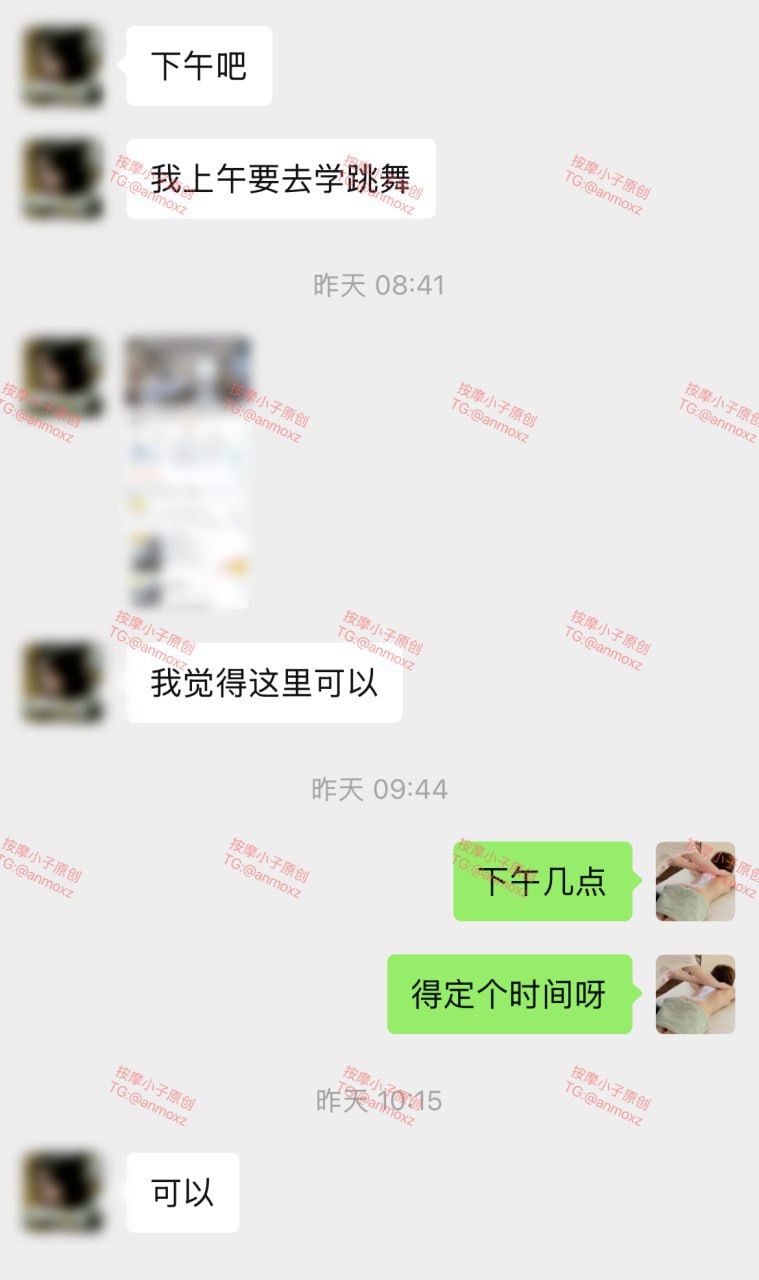Tap the avatar next to "我觉得这里可以"
The width and height of the screenshot is (759, 1280).
[x=63, y=683]
